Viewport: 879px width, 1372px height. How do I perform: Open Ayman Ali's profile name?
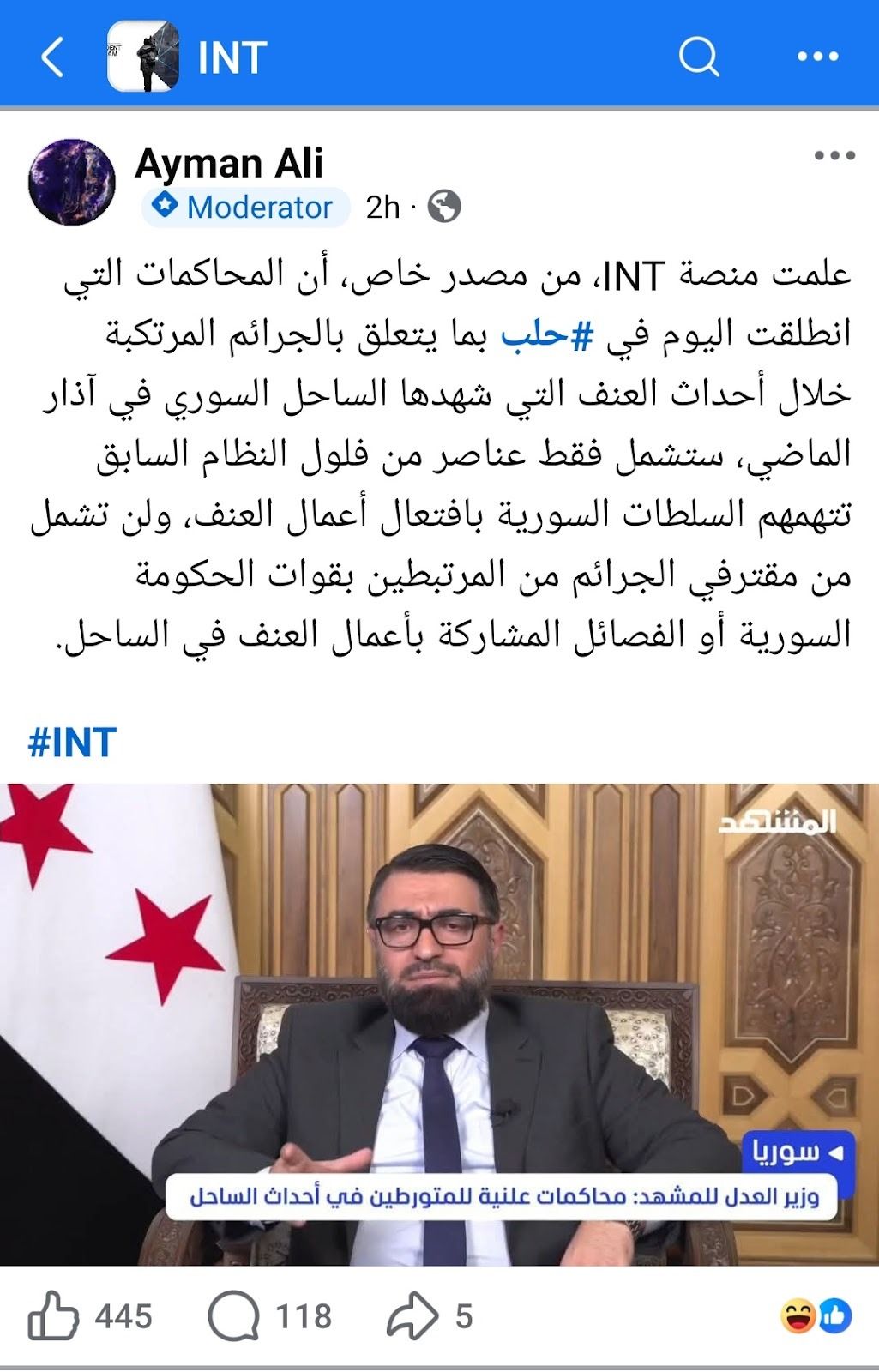click(229, 163)
